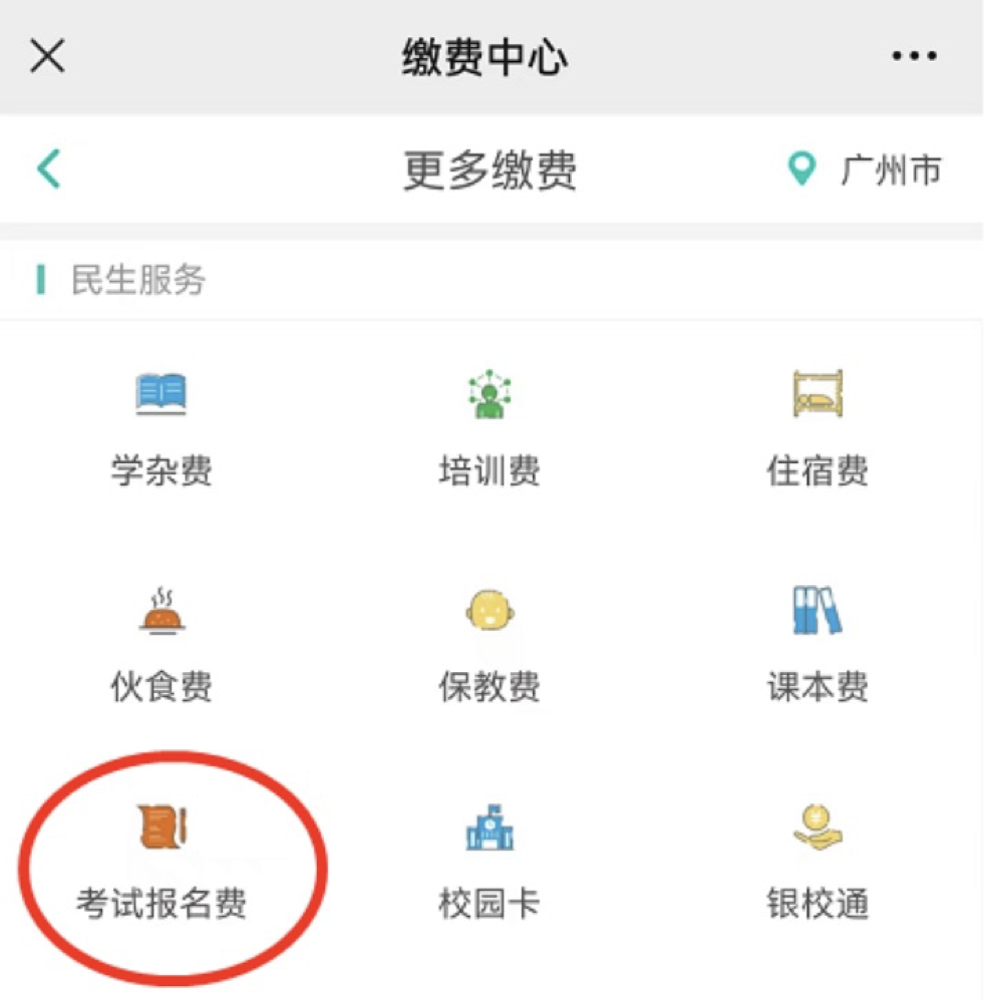Image resolution: width=992 pixels, height=1000 pixels.
Task: Open 学杂费 payment
Action: [x=161, y=428]
